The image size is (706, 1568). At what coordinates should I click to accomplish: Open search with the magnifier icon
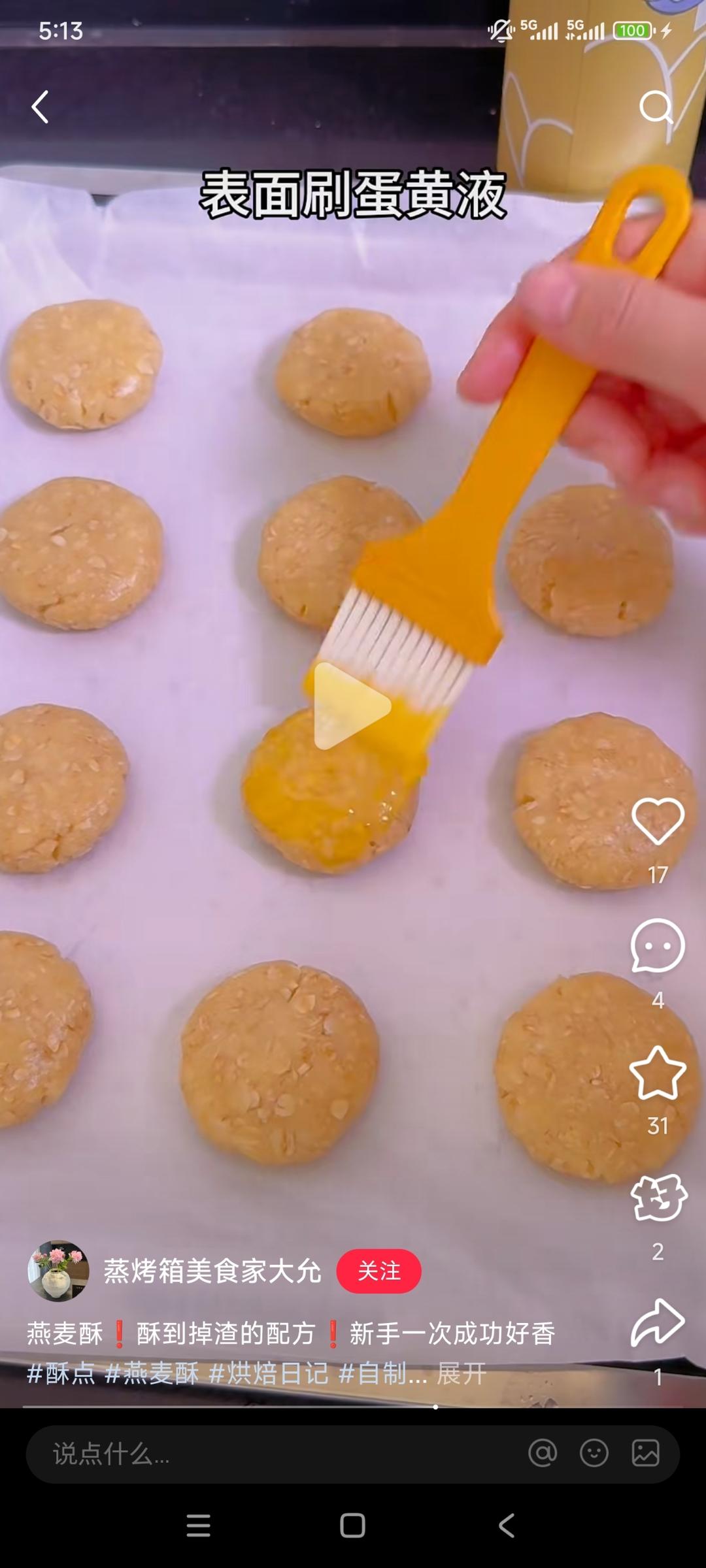pos(656,107)
